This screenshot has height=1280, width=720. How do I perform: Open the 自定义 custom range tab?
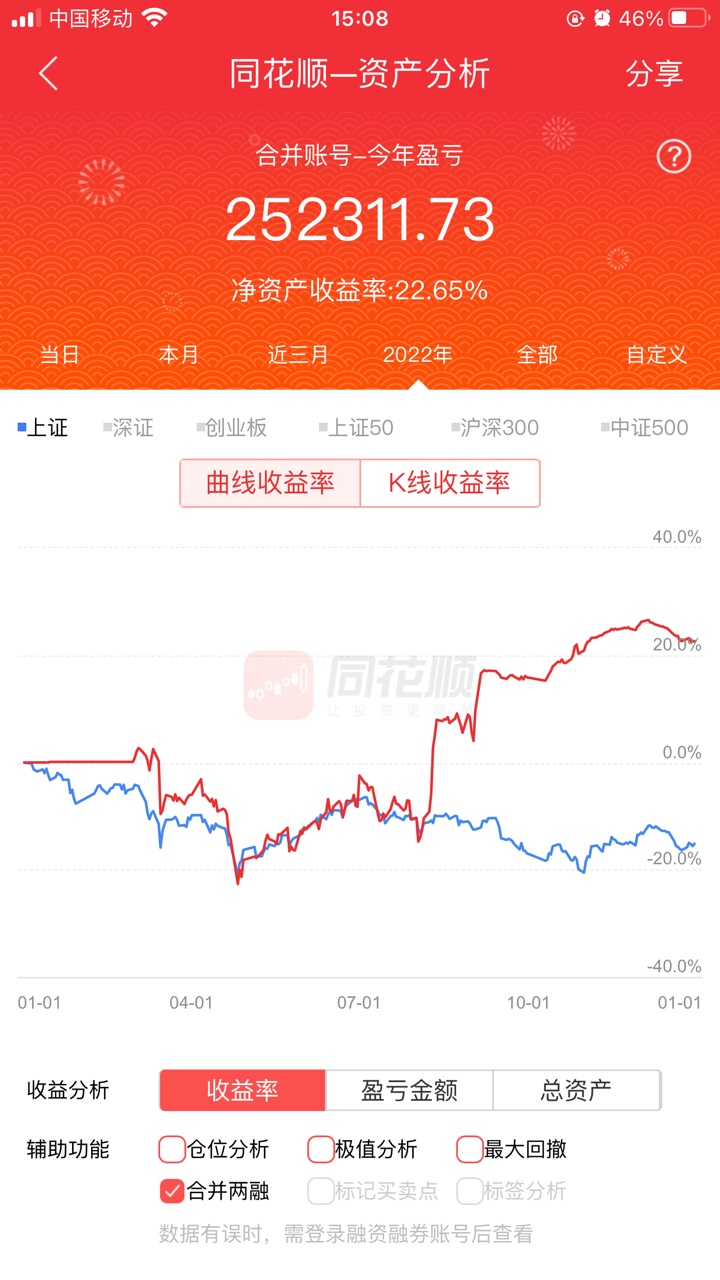point(656,355)
